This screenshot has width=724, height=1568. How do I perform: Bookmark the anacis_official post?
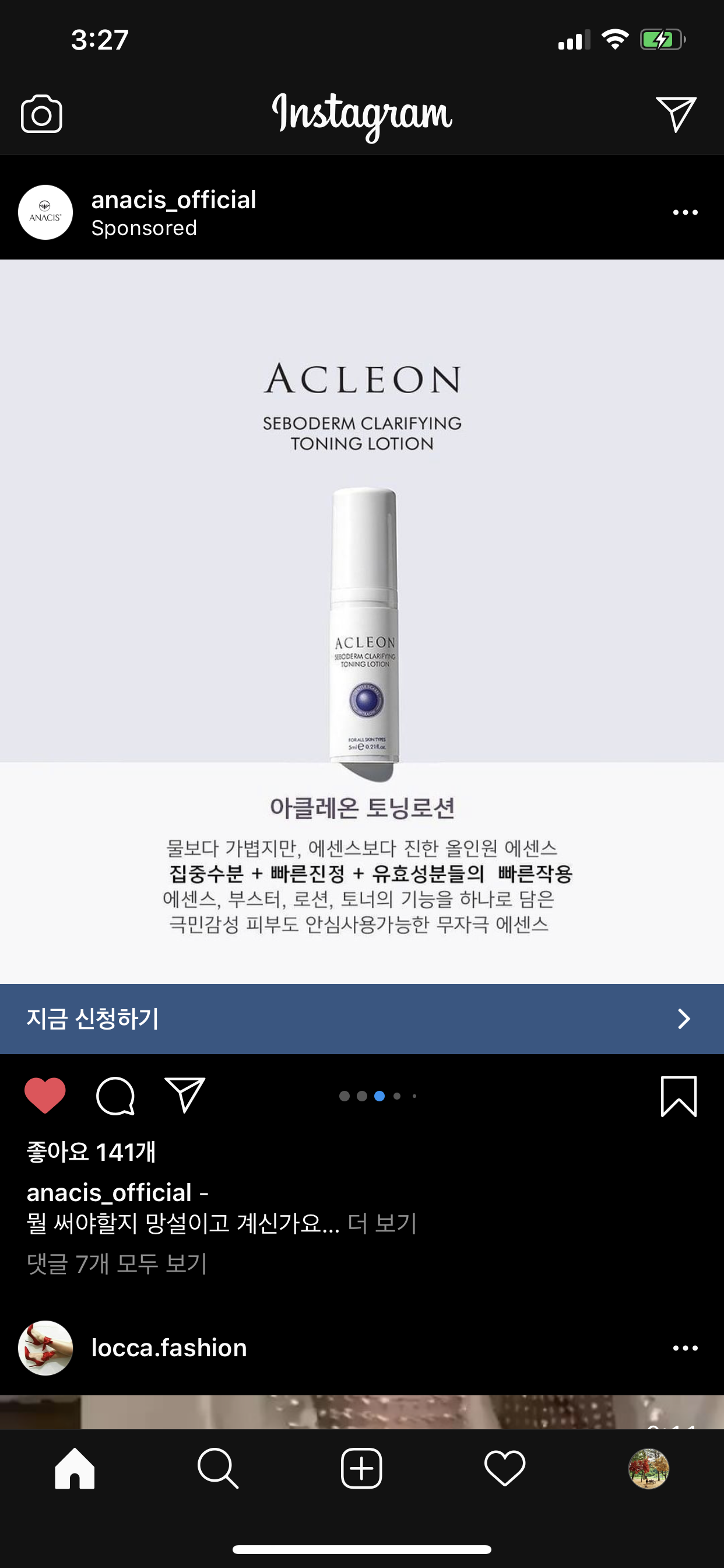click(x=679, y=1095)
